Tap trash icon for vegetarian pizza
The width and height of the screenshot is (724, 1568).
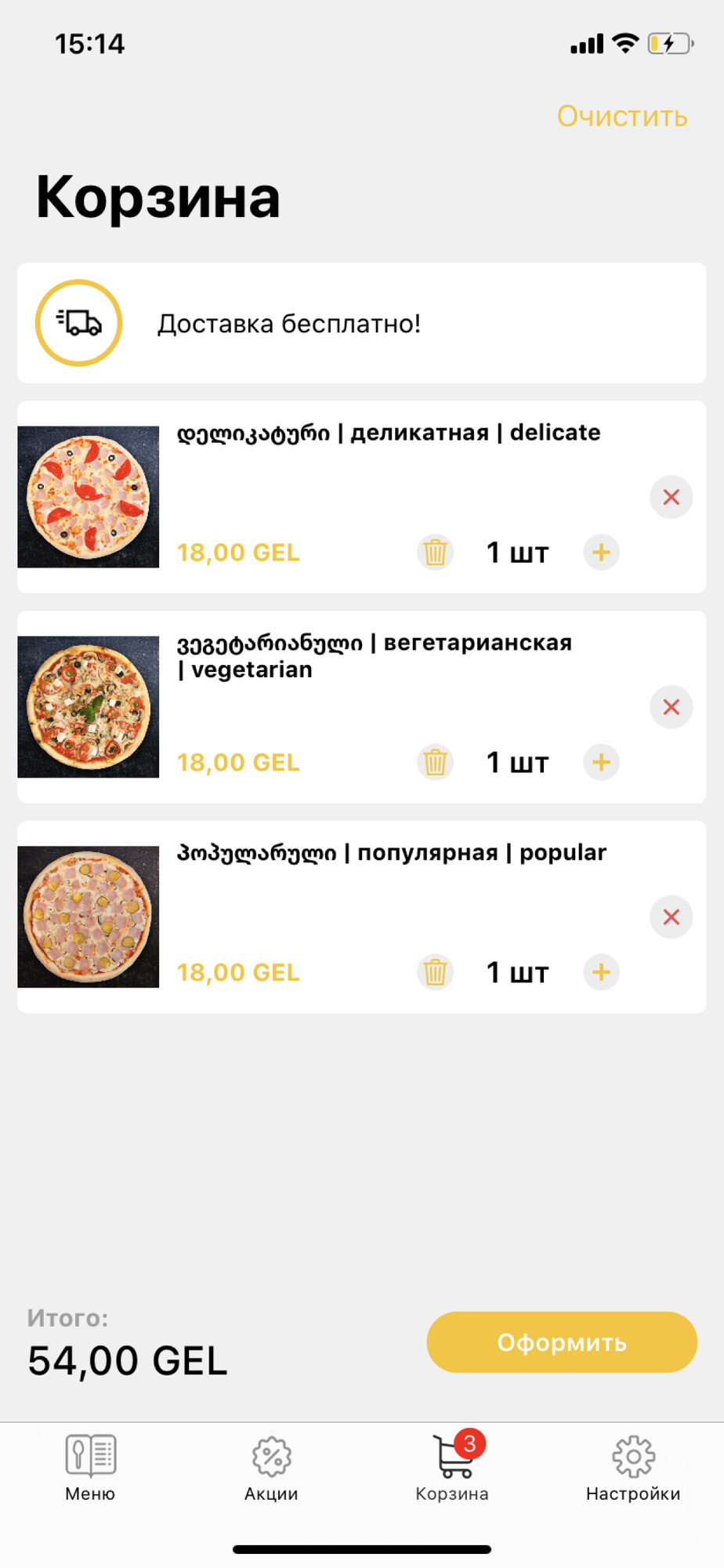(x=435, y=762)
